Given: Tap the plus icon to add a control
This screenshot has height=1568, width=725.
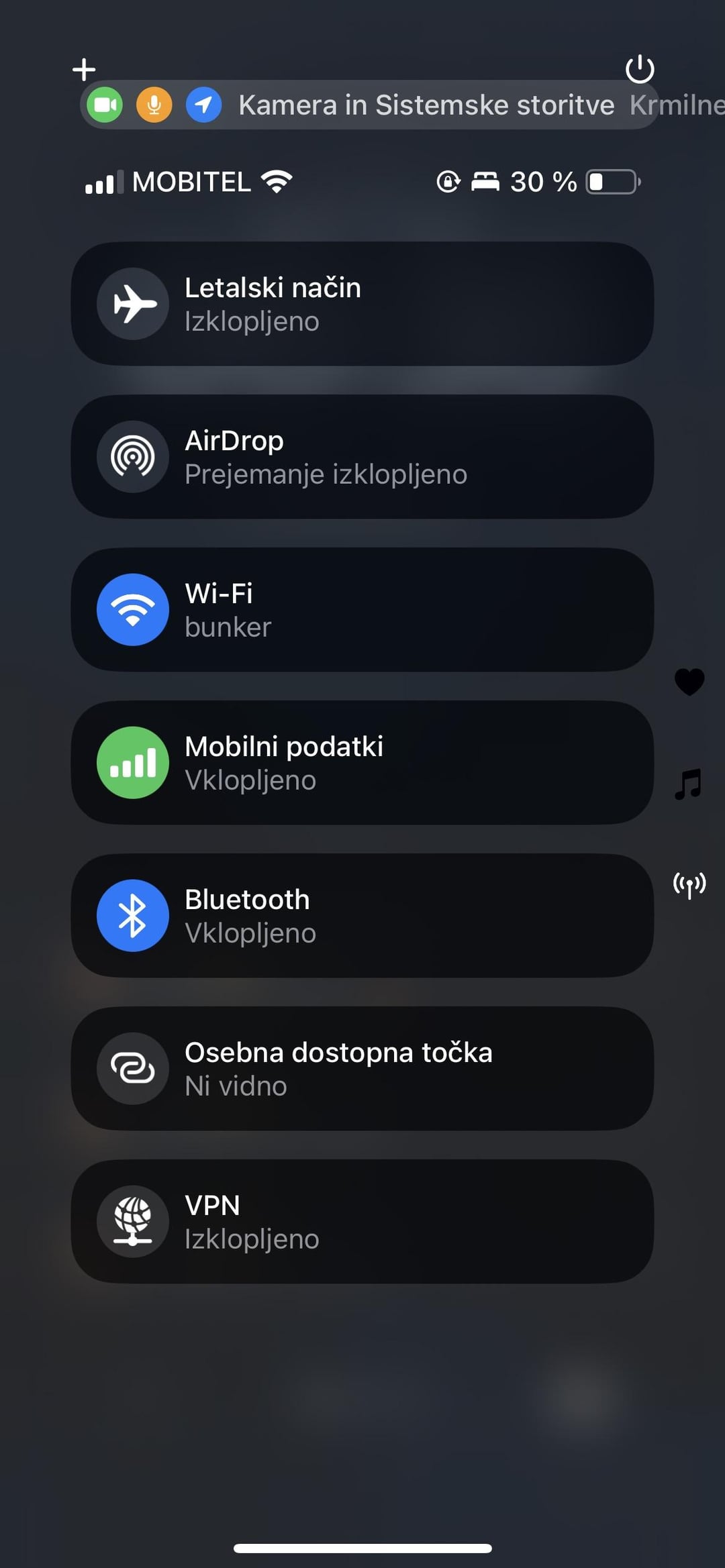Looking at the screenshot, I should (84, 69).
